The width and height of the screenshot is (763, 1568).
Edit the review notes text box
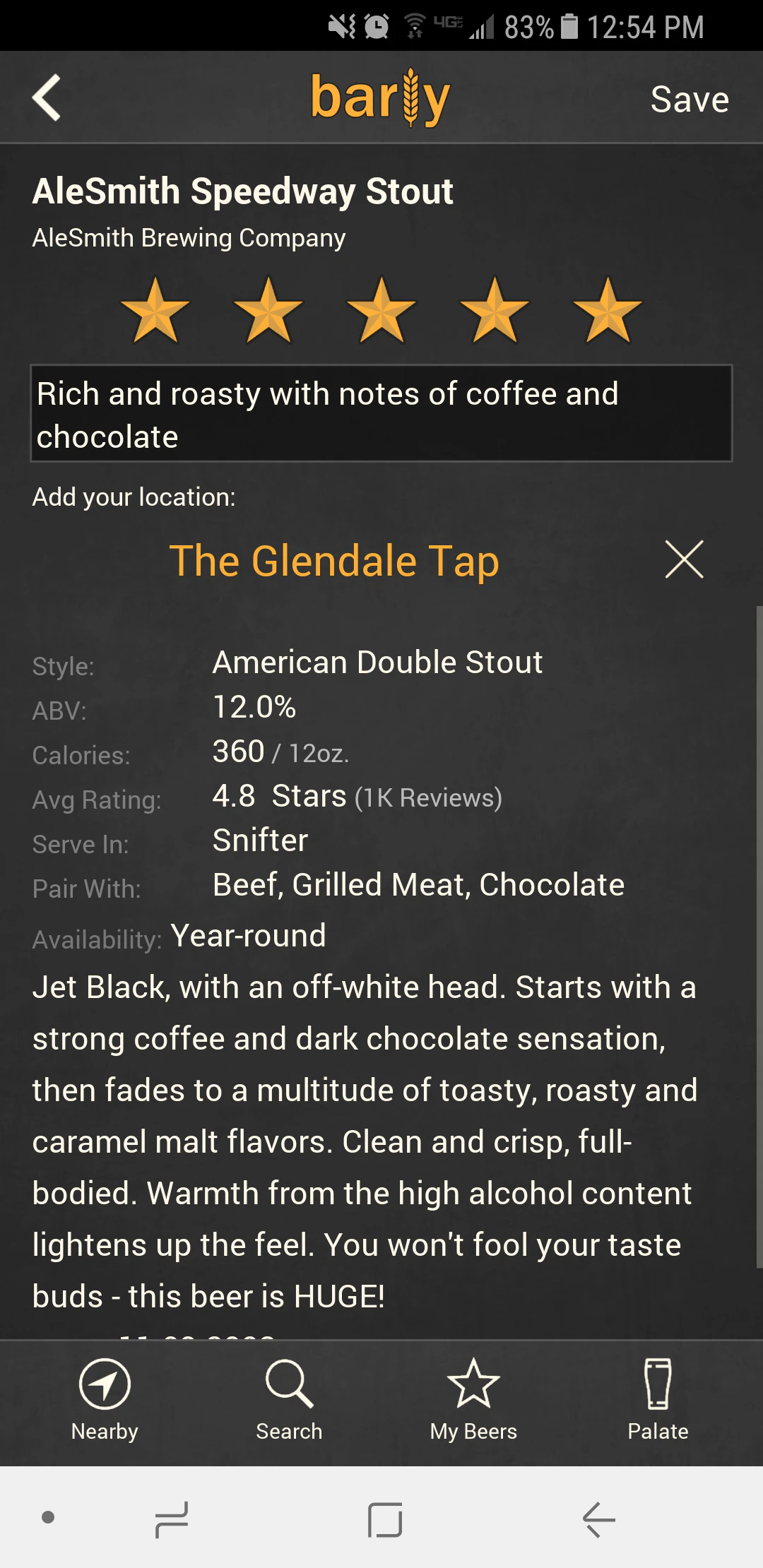point(381,414)
